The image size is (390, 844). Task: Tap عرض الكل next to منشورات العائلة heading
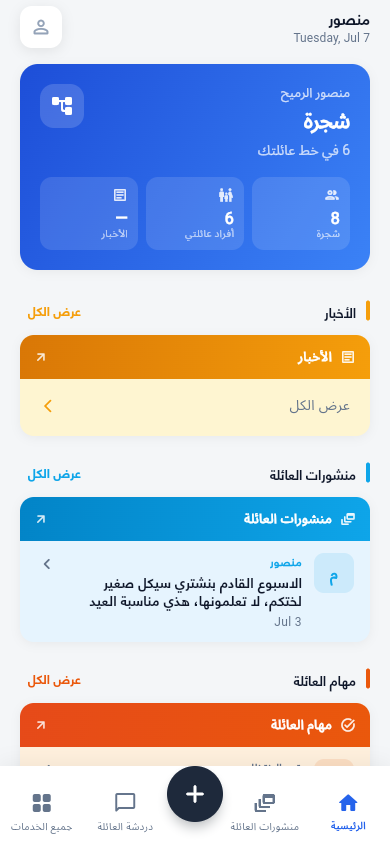click(x=54, y=474)
